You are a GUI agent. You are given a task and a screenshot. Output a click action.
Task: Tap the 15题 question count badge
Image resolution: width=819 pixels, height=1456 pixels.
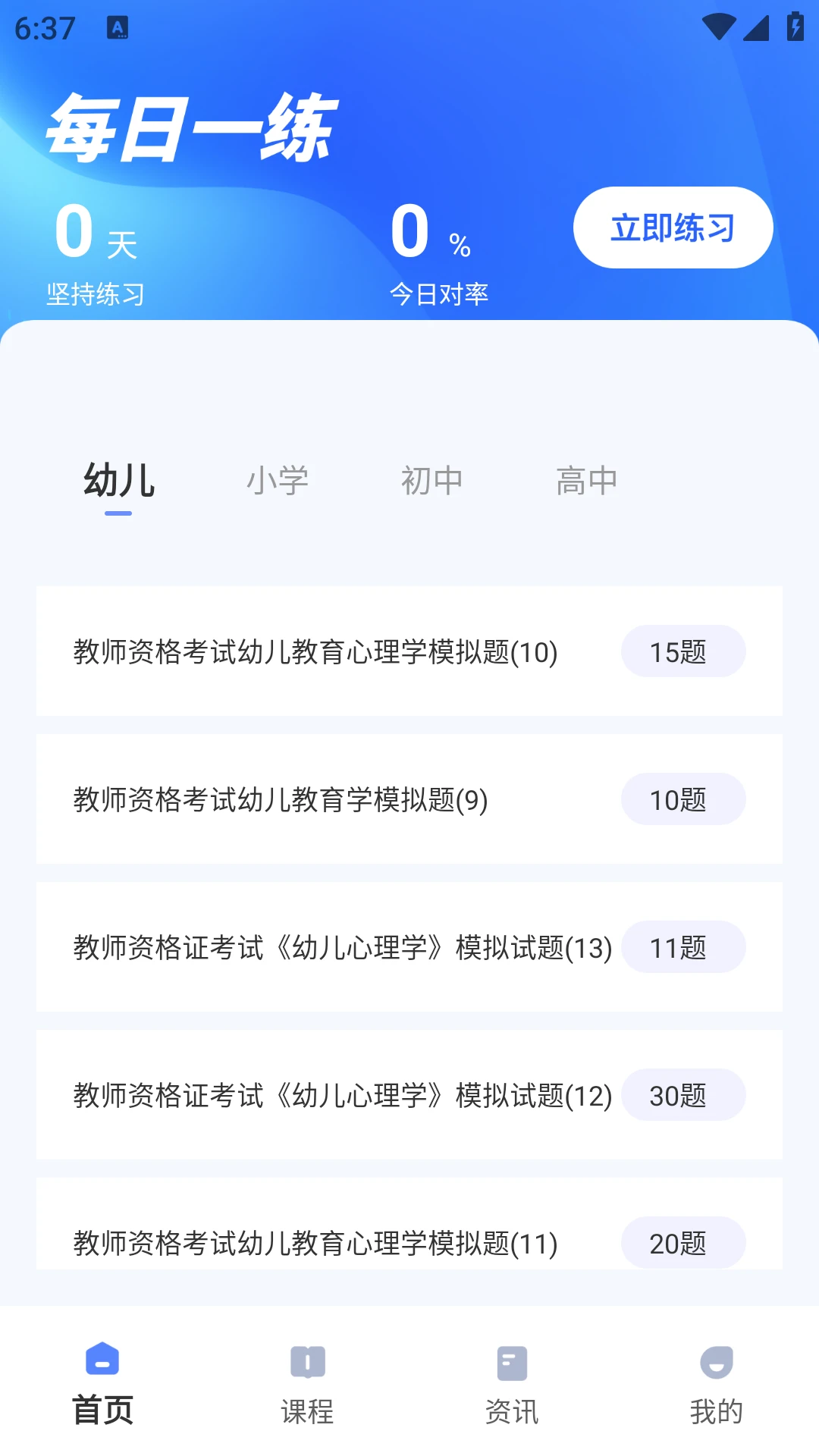(x=682, y=651)
